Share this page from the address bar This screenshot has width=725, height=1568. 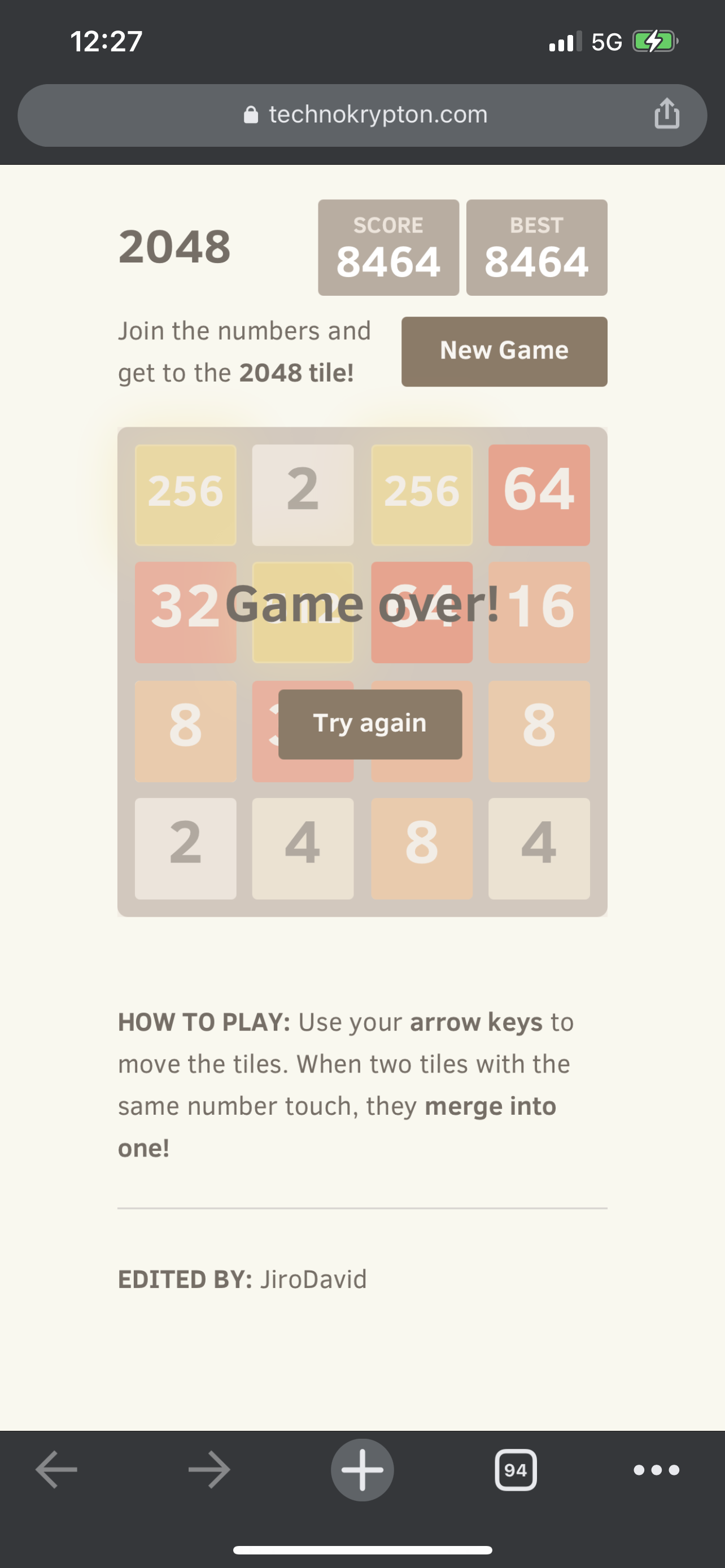[x=667, y=114]
